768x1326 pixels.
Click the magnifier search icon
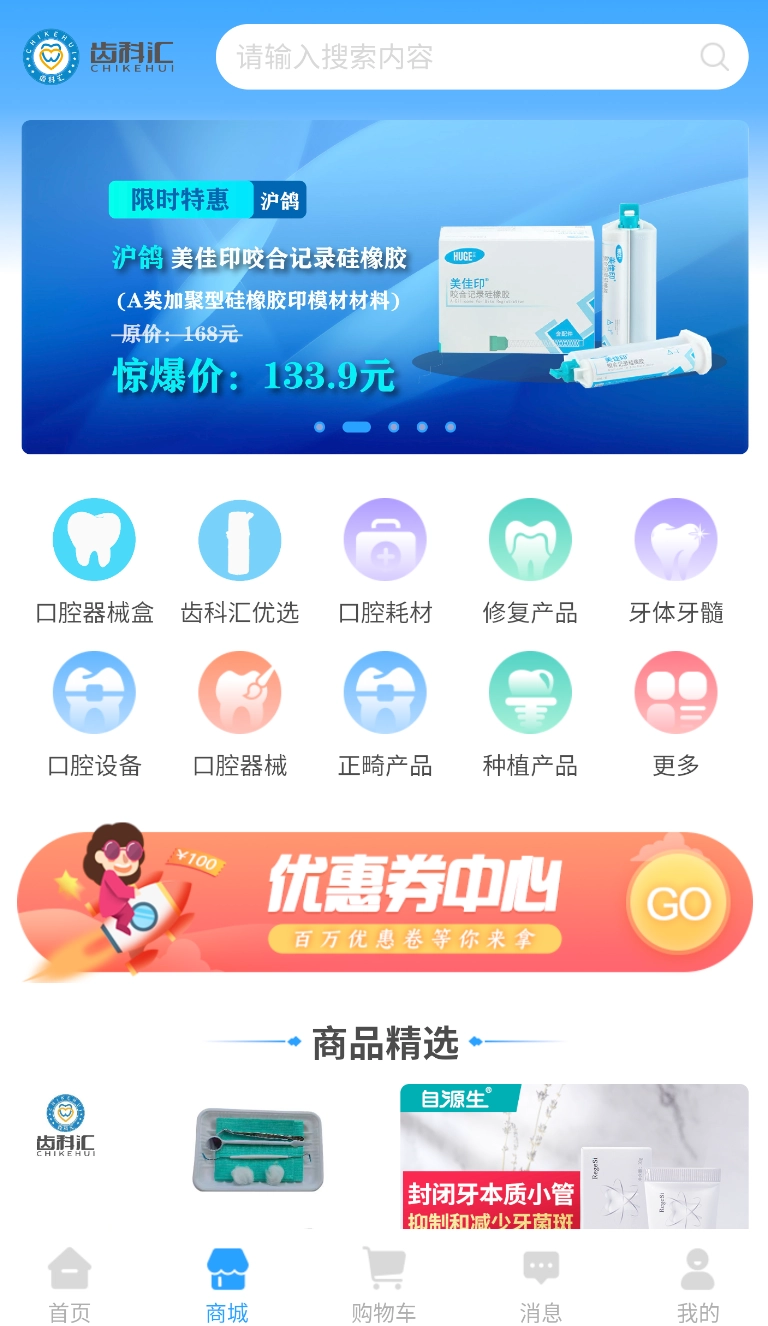(714, 57)
